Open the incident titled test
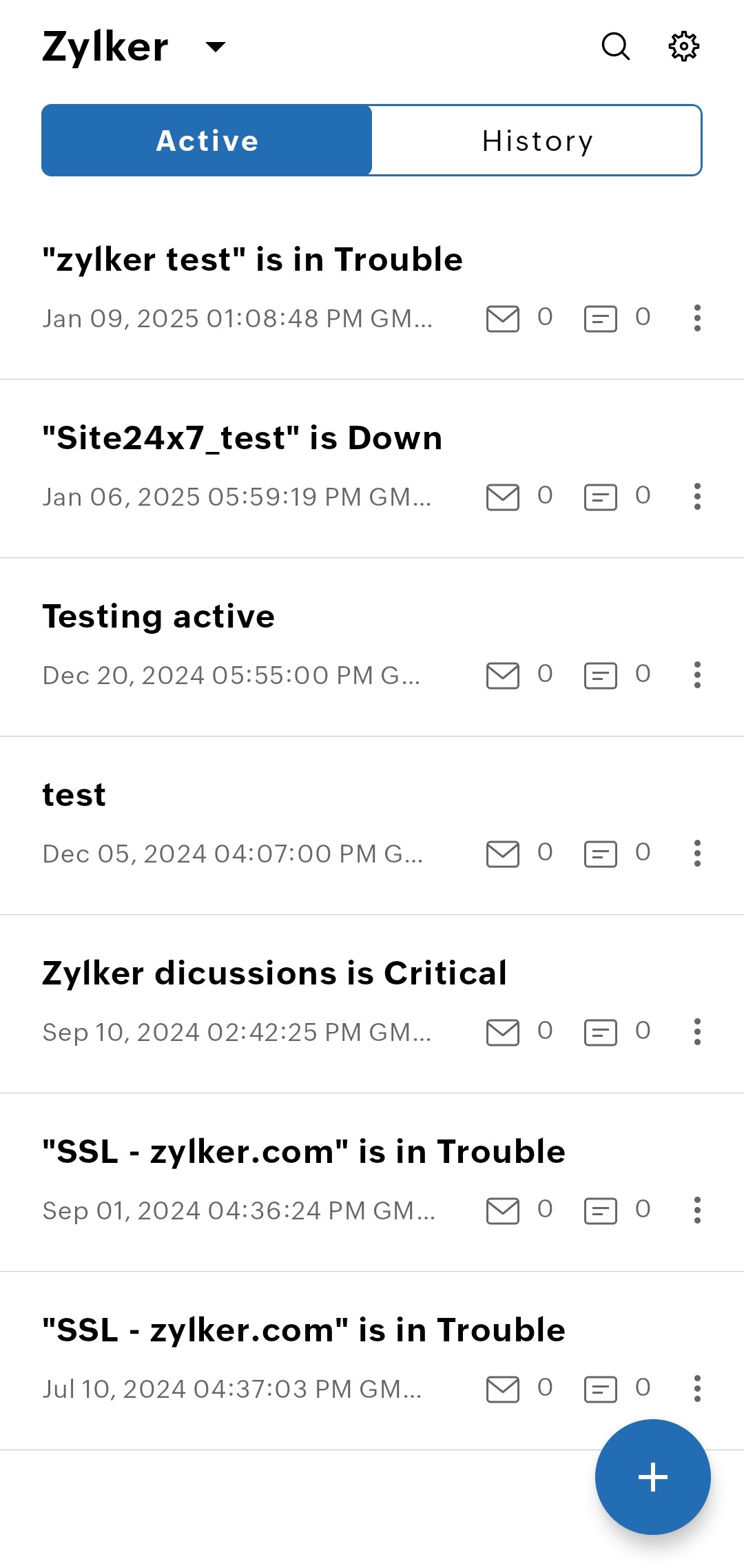The height and width of the screenshot is (1568, 744). click(74, 795)
